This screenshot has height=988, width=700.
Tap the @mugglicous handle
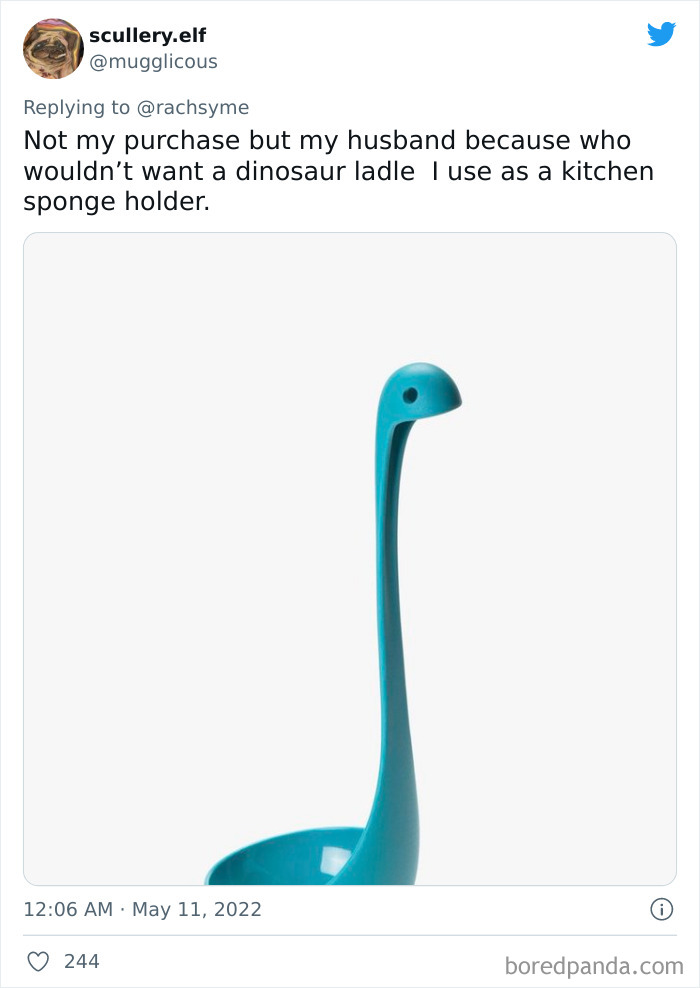pyautogui.click(x=153, y=62)
